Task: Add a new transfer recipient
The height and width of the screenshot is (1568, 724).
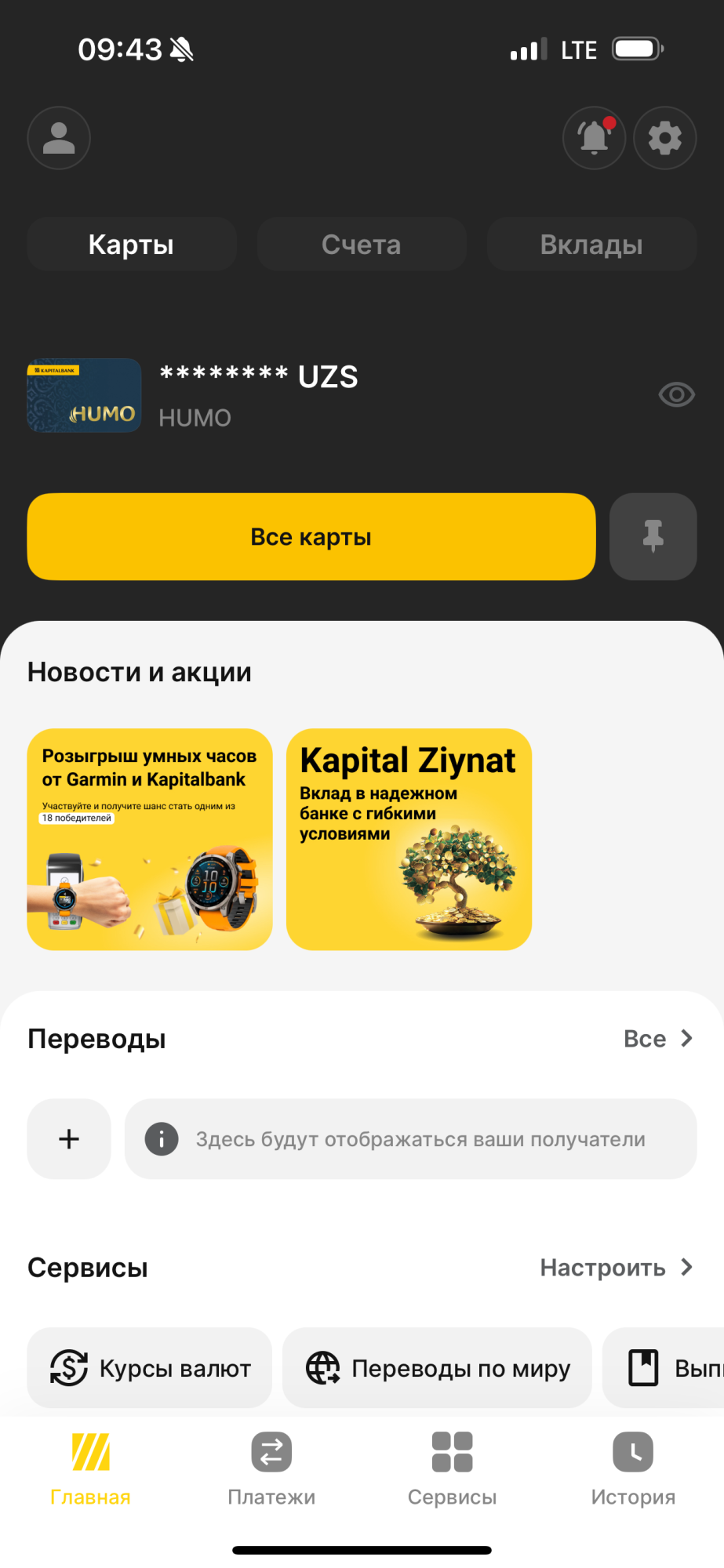Action: (x=69, y=1138)
